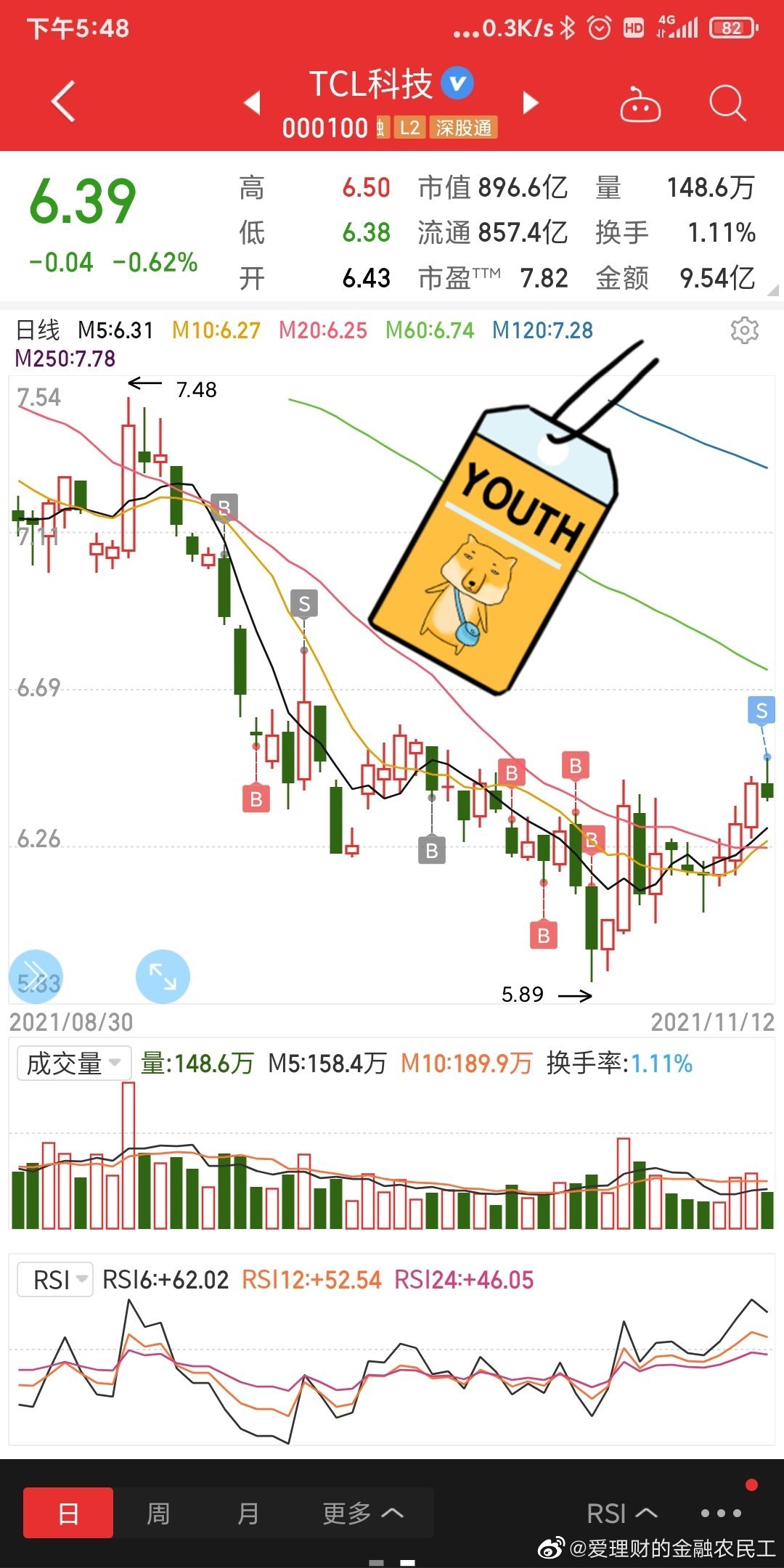The width and height of the screenshot is (784, 1568).
Task: Select the 日 daily chart tab
Action: click(x=68, y=1514)
